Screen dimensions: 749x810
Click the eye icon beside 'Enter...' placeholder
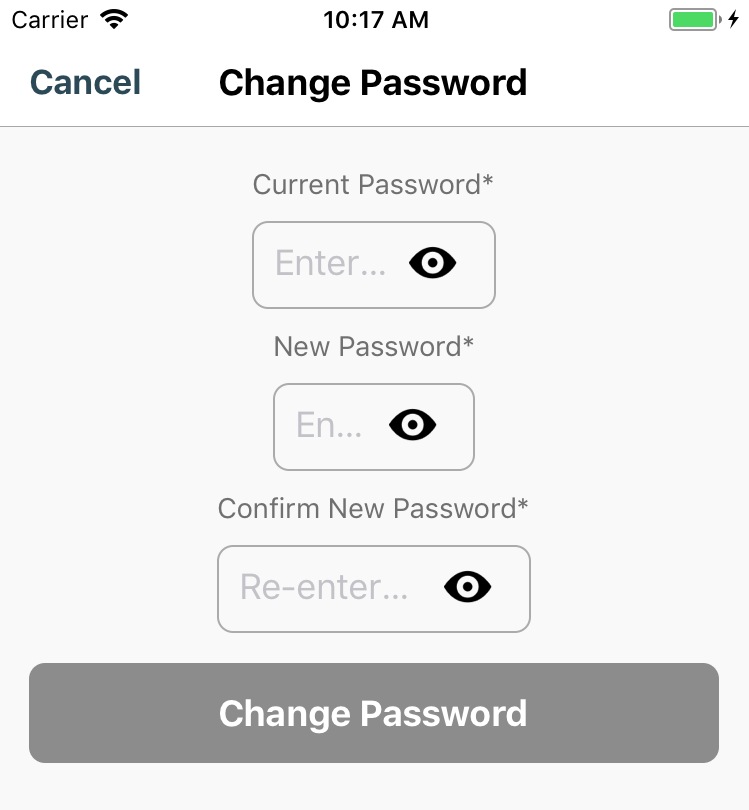click(x=432, y=263)
